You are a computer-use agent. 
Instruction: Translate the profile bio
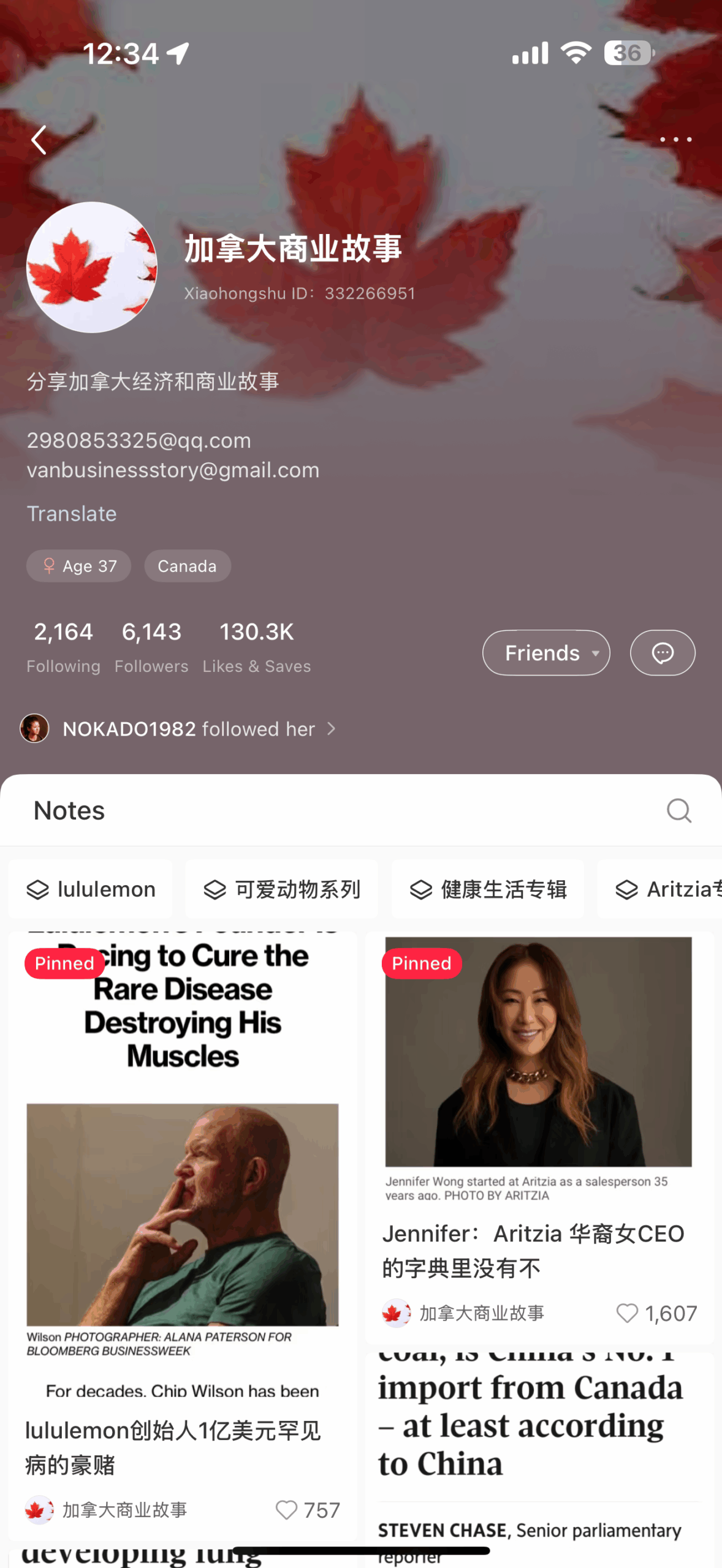[x=72, y=513]
